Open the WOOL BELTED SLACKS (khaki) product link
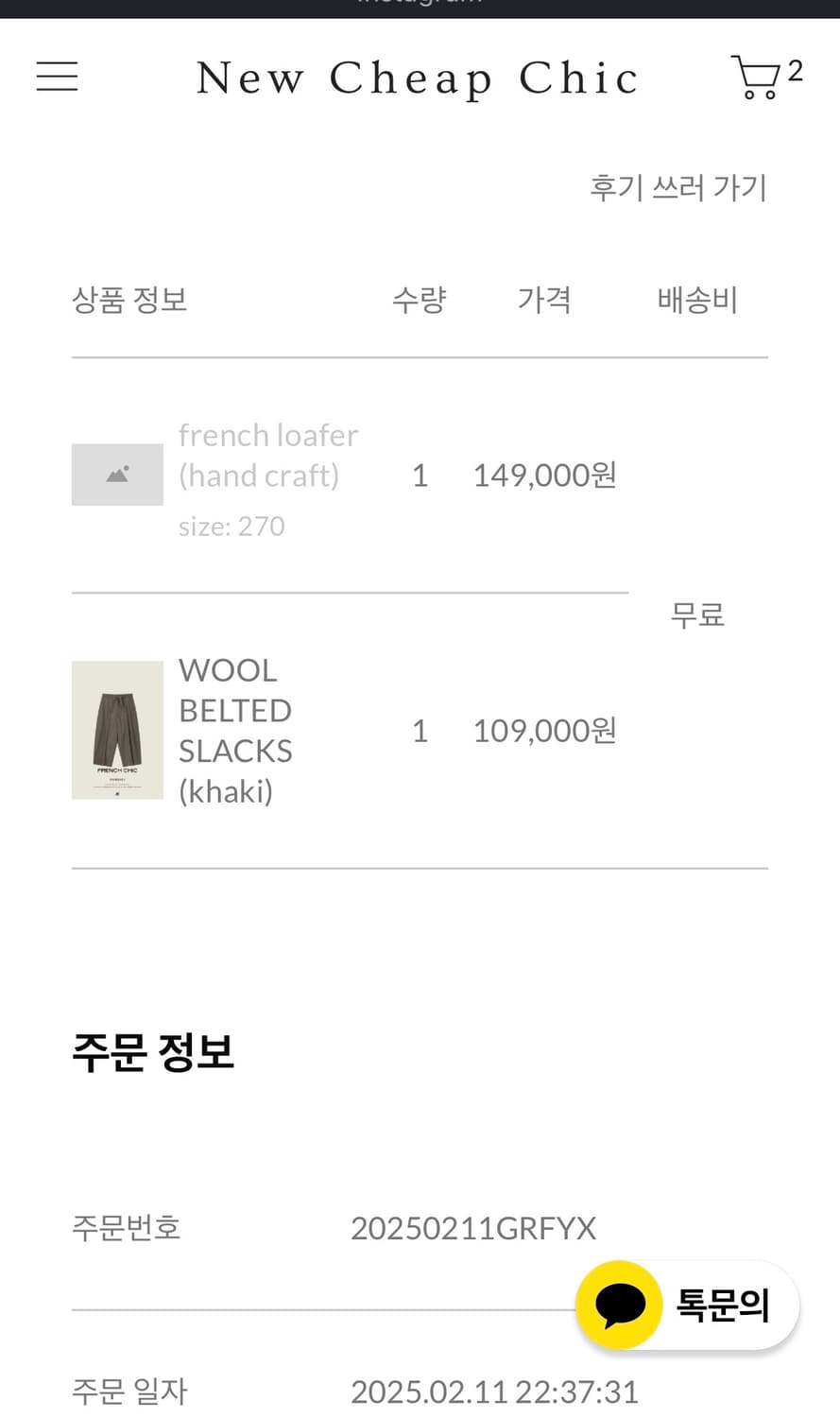The height and width of the screenshot is (1418, 840). [x=235, y=730]
